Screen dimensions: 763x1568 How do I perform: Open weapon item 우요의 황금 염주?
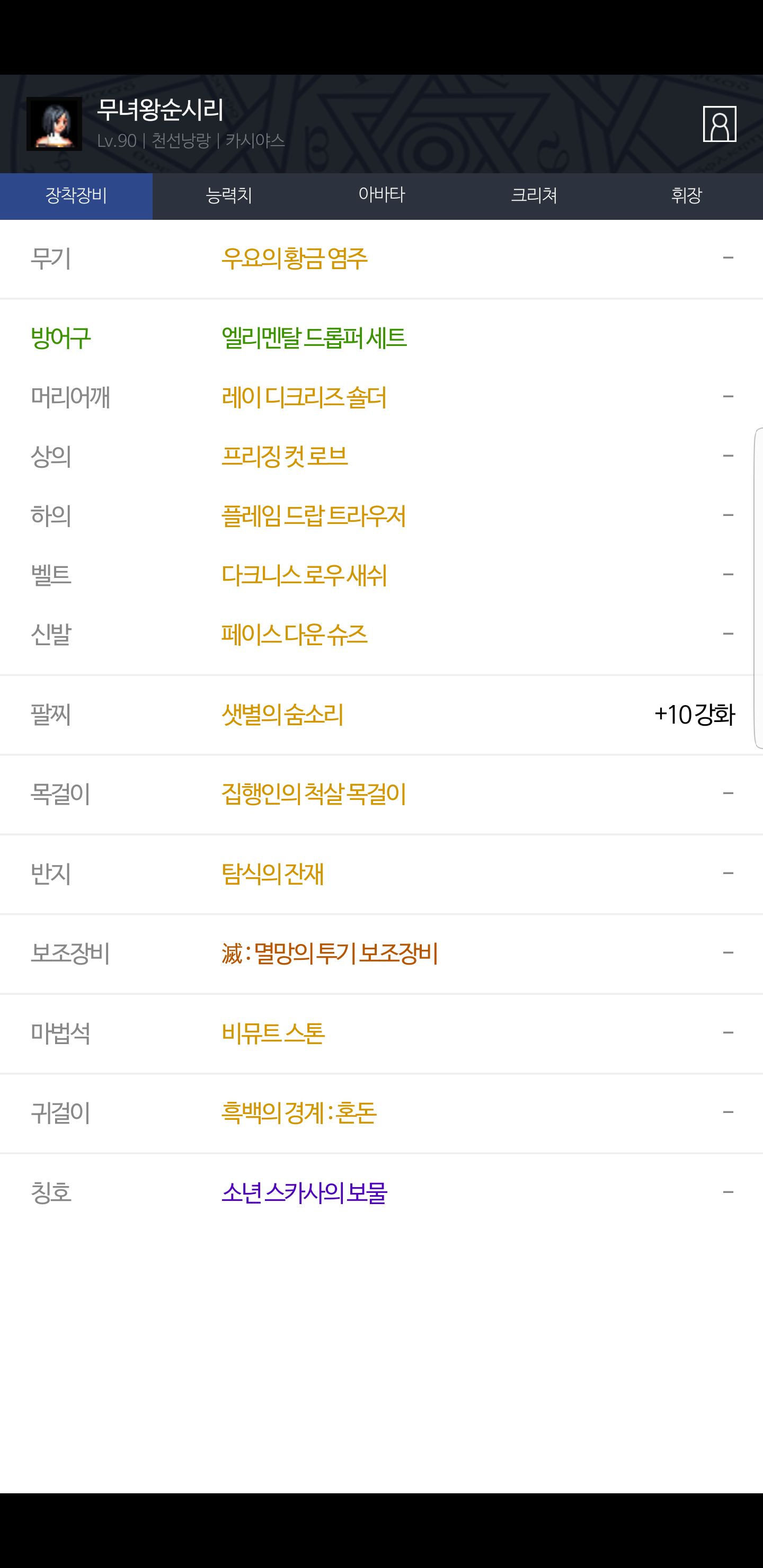(x=294, y=259)
